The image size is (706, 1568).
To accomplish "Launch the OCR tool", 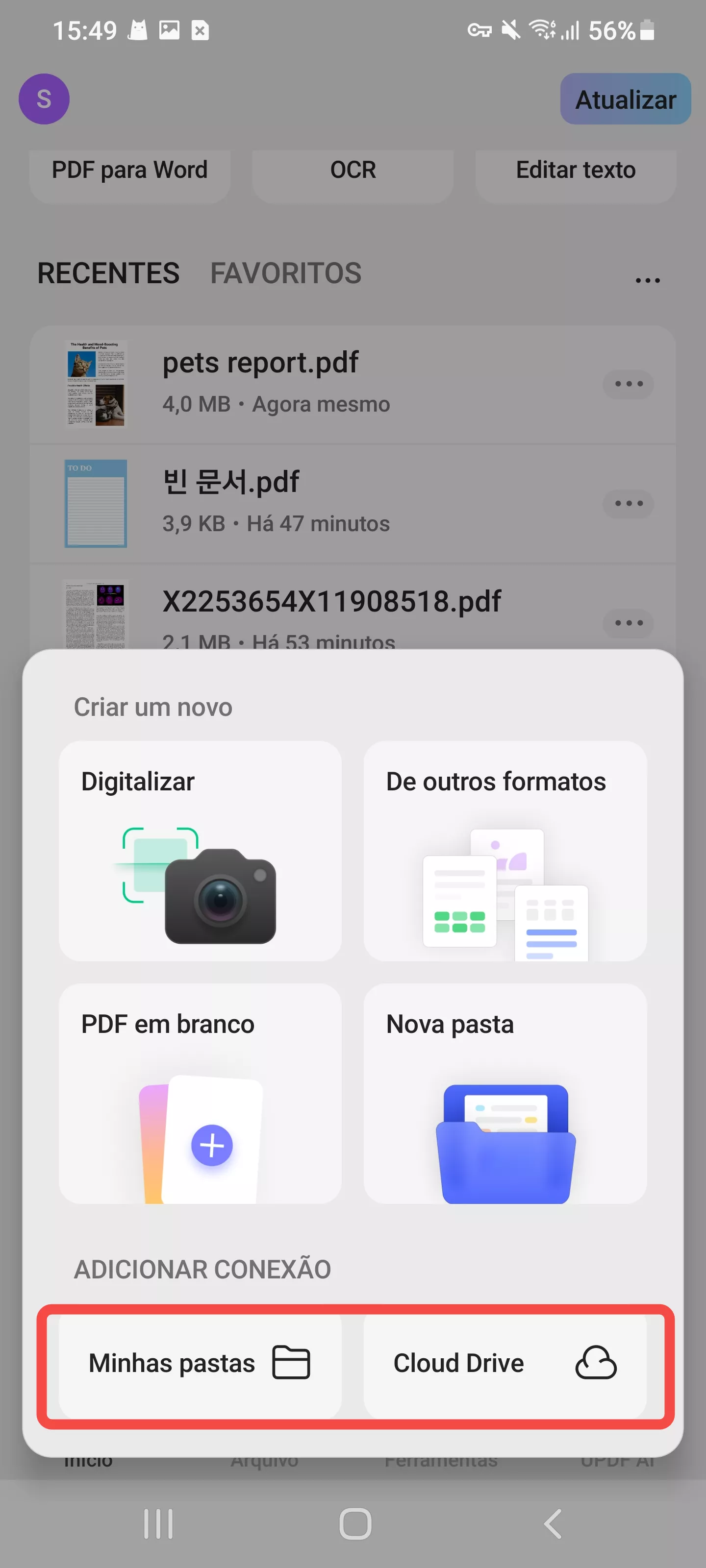I will click(x=353, y=170).
